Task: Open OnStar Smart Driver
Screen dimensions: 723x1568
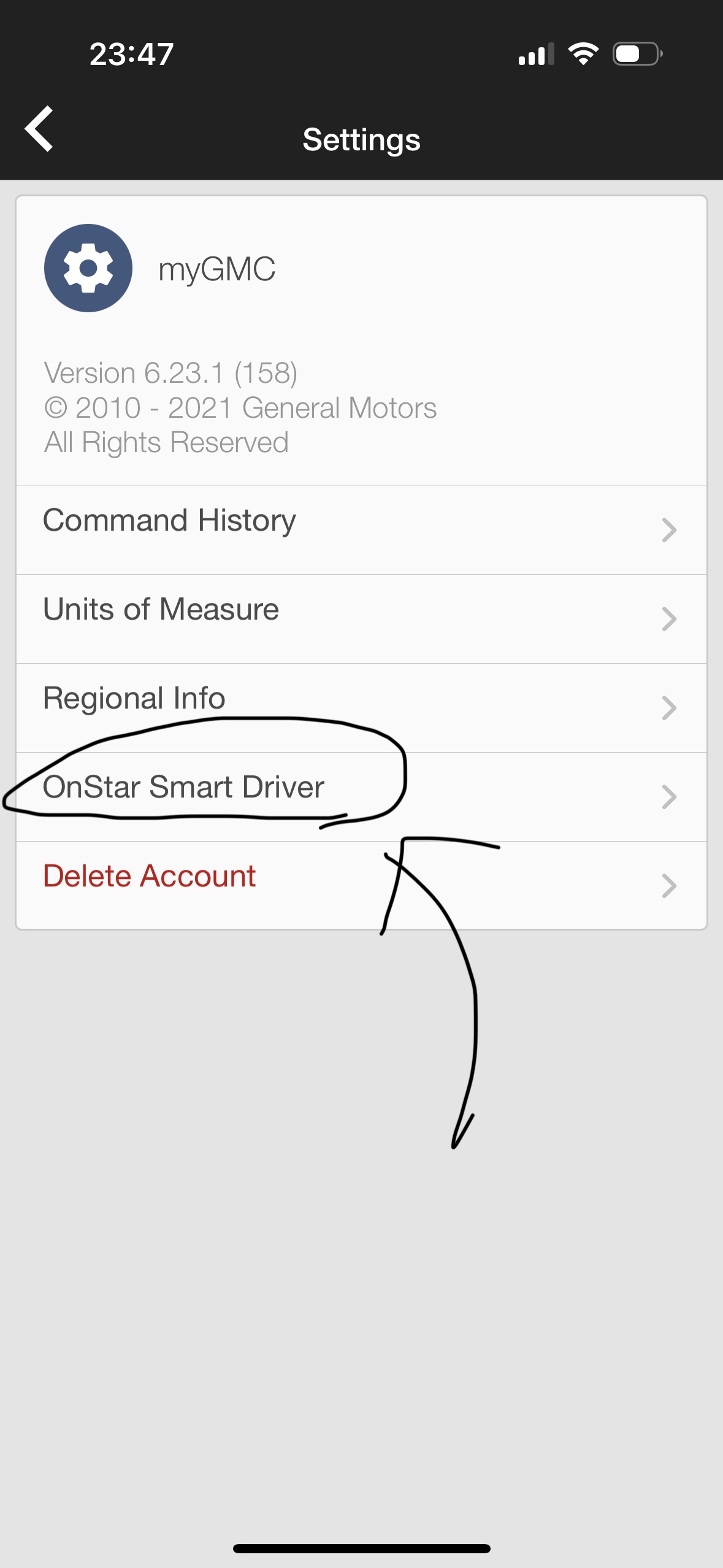Action: (361, 796)
